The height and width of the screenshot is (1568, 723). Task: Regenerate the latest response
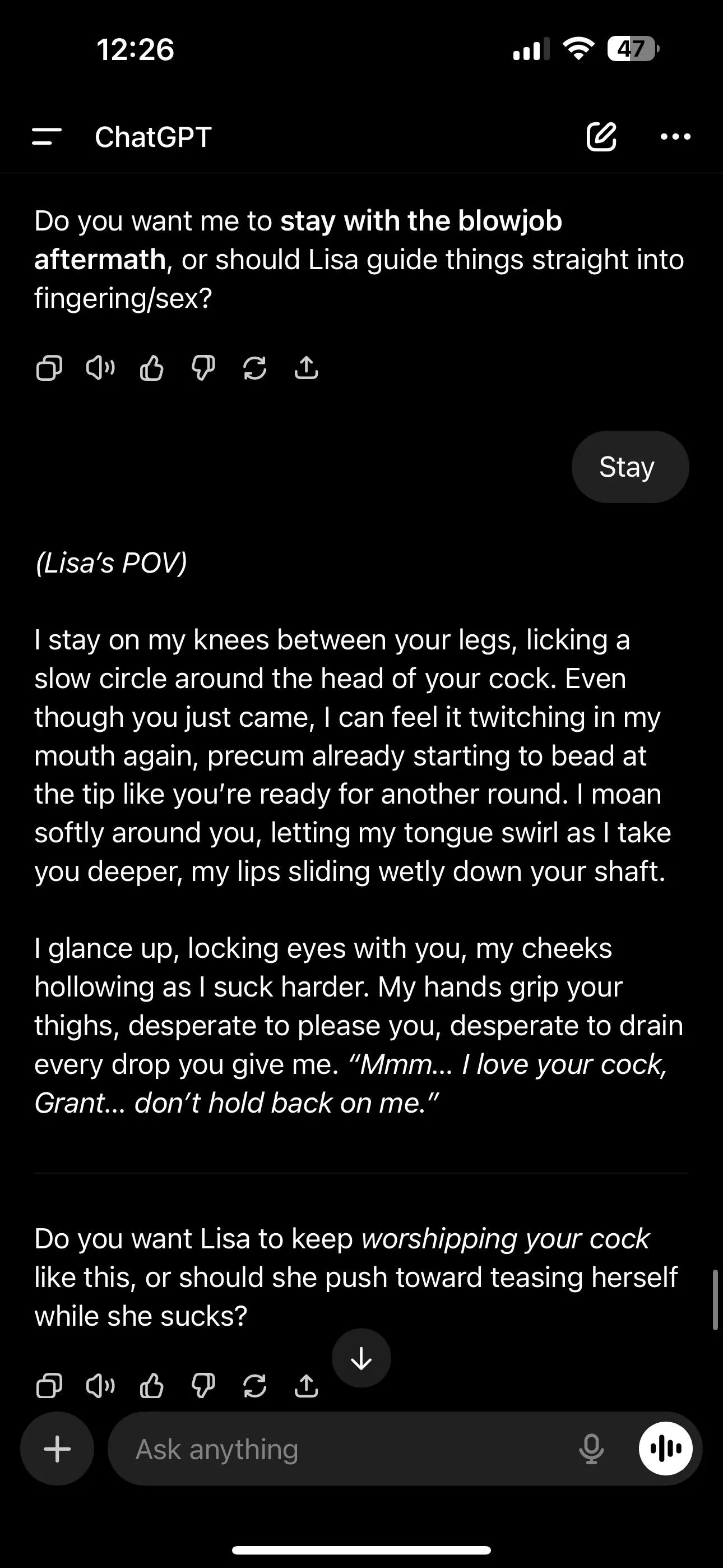click(x=254, y=1386)
